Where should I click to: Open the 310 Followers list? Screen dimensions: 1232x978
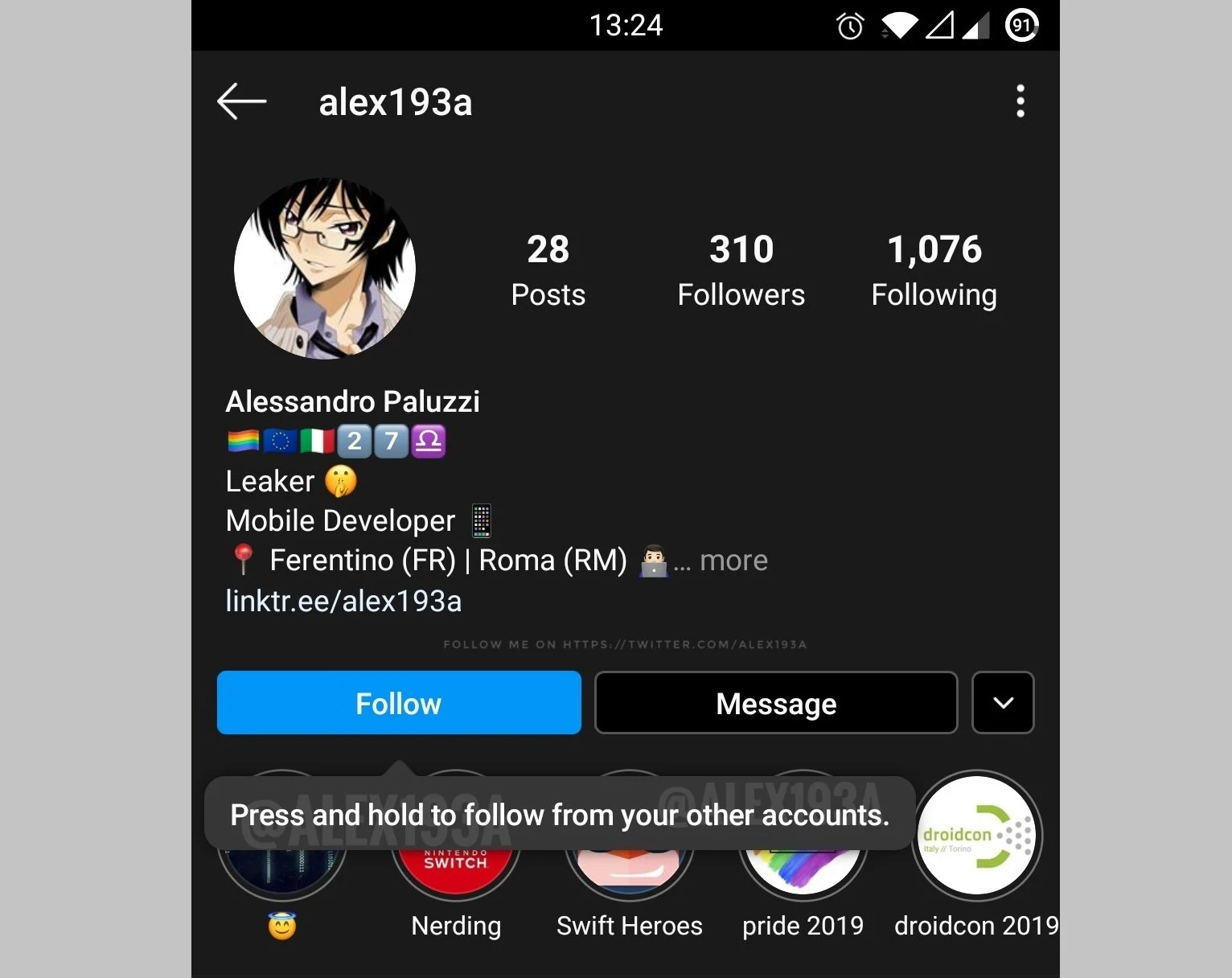click(741, 270)
